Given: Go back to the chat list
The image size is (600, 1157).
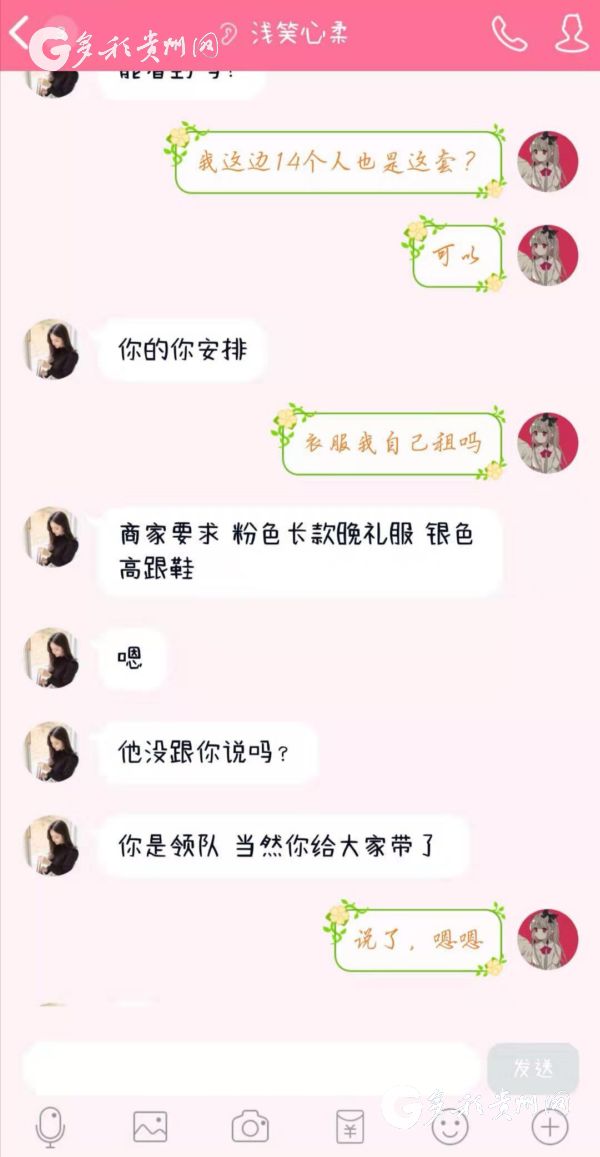Looking at the screenshot, I should [x=18, y=33].
